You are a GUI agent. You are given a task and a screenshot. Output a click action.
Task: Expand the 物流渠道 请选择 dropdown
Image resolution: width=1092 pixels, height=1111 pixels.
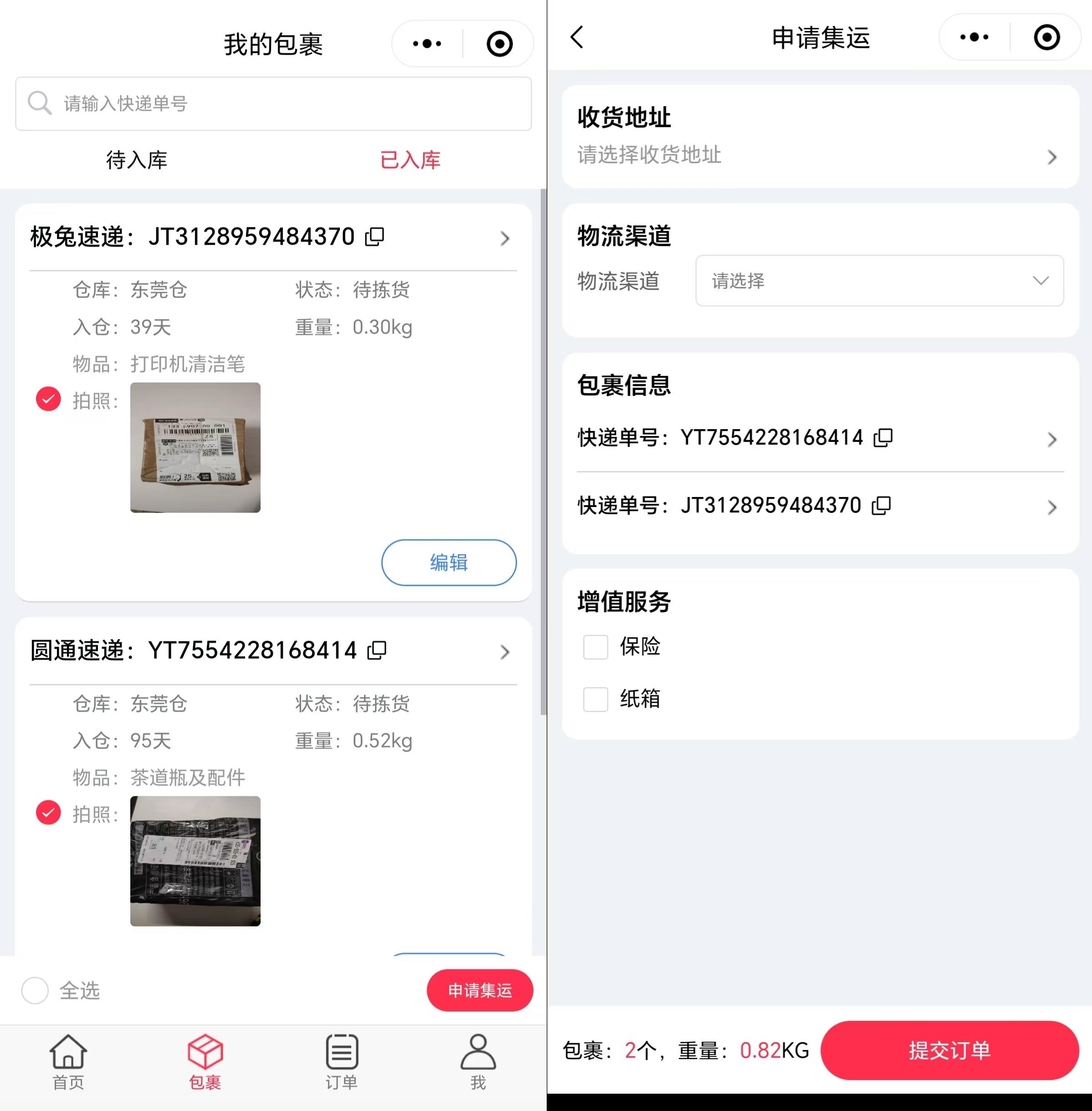point(879,281)
